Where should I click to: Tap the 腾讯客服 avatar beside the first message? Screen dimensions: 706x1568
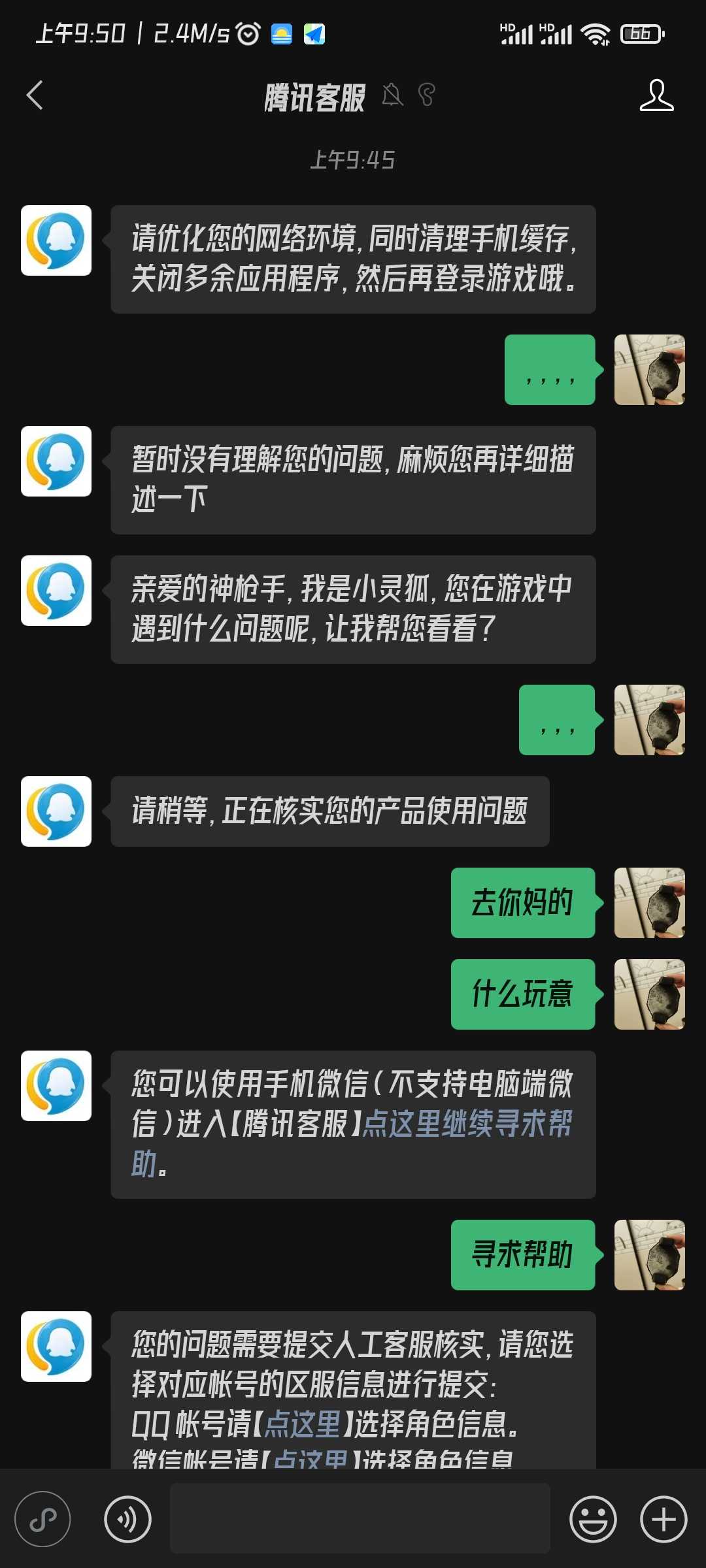point(56,240)
